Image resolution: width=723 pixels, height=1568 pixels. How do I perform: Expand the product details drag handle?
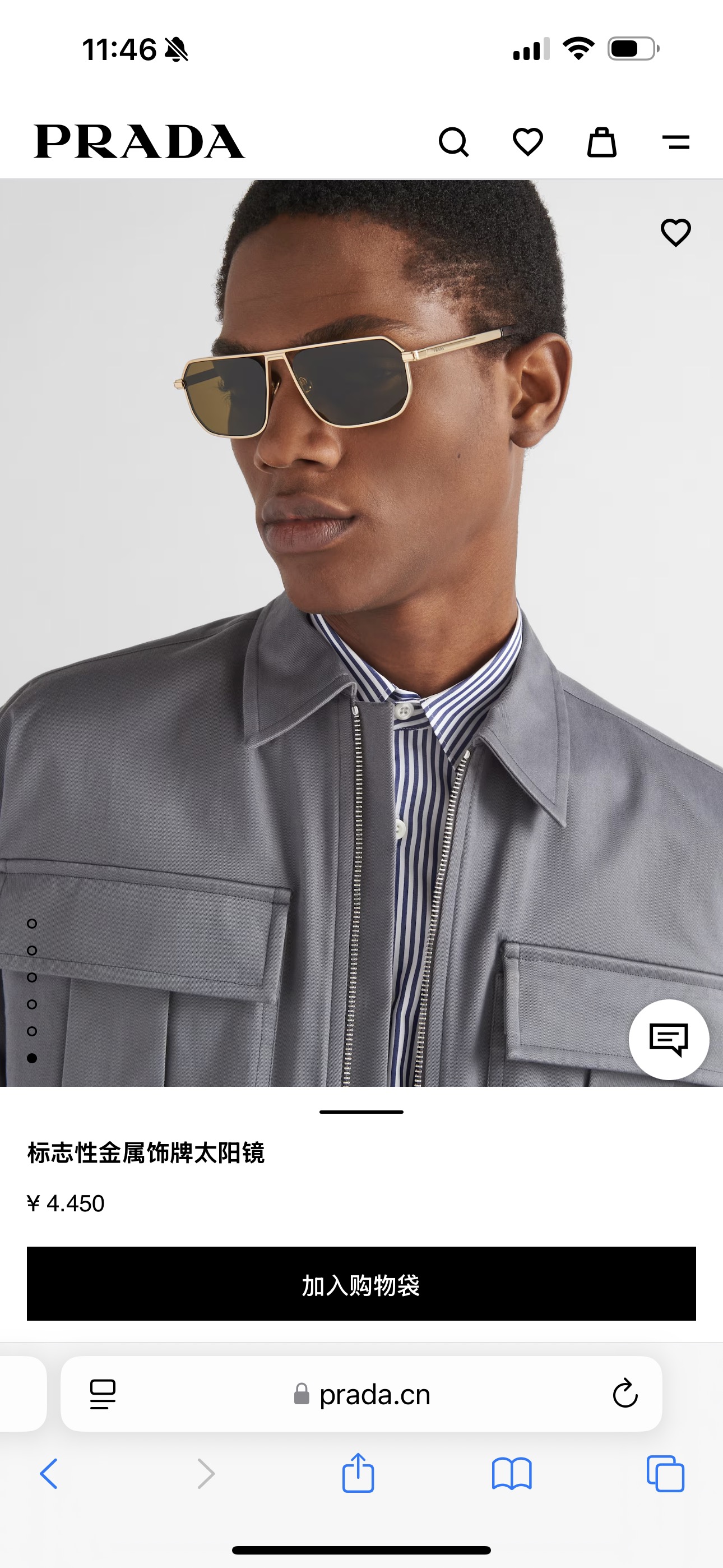pos(361,1112)
